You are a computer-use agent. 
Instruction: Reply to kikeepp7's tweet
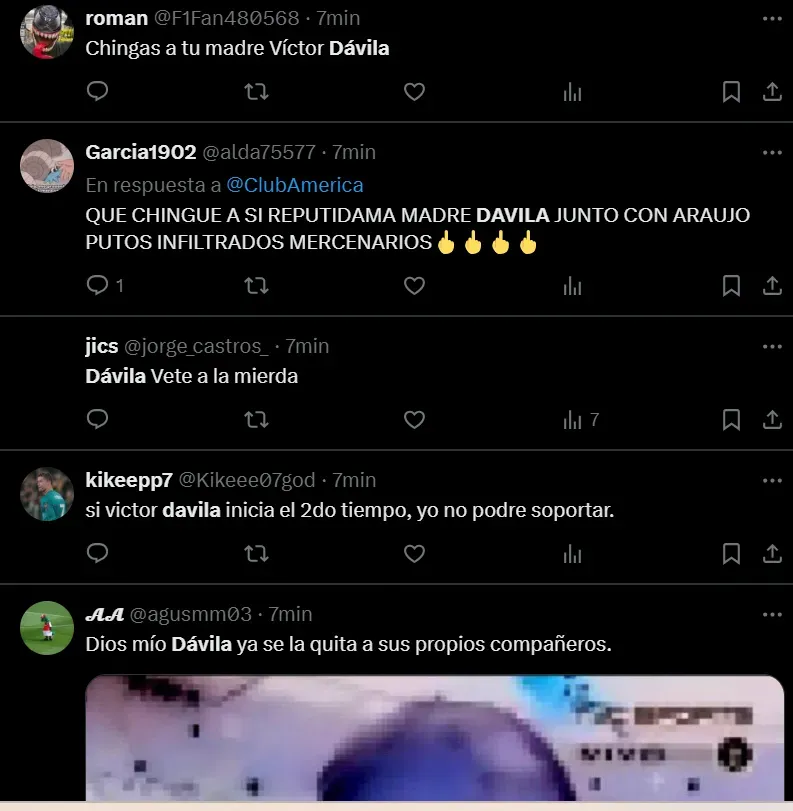(x=97, y=553)
